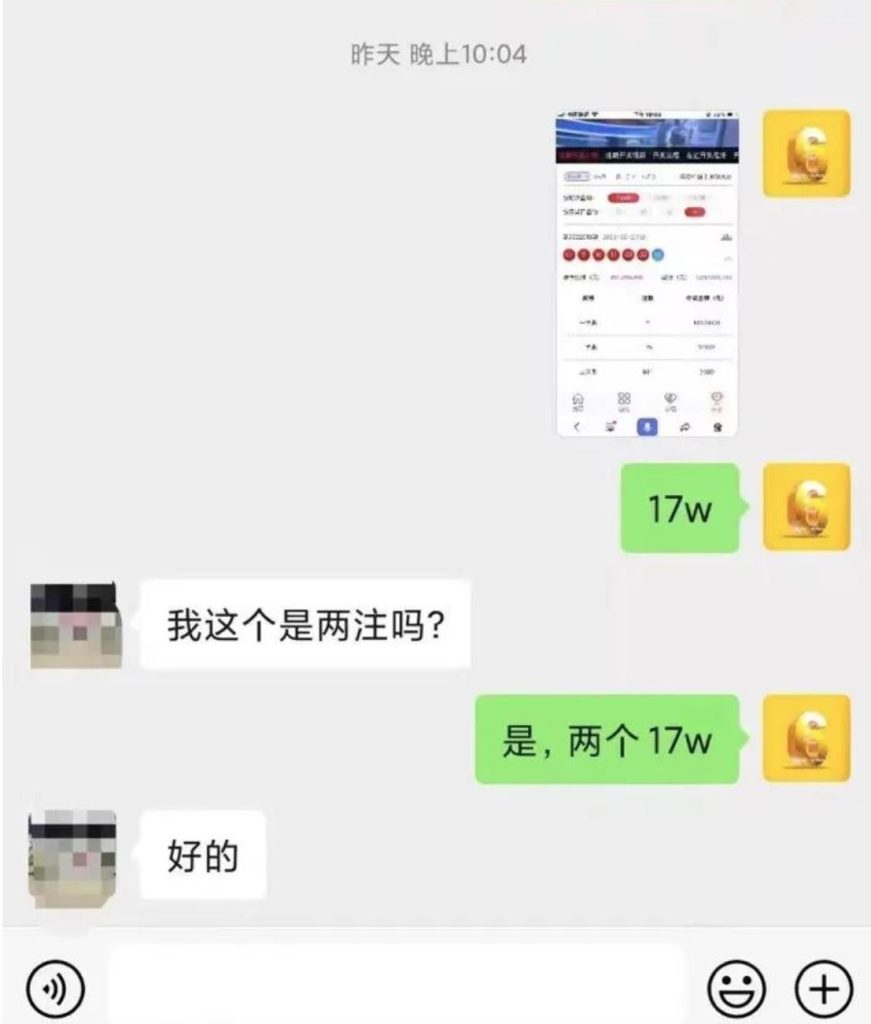The image size is (871, 1024).
Task: Open the shared lottery screenshot image
Action: (x=646, y=272)
